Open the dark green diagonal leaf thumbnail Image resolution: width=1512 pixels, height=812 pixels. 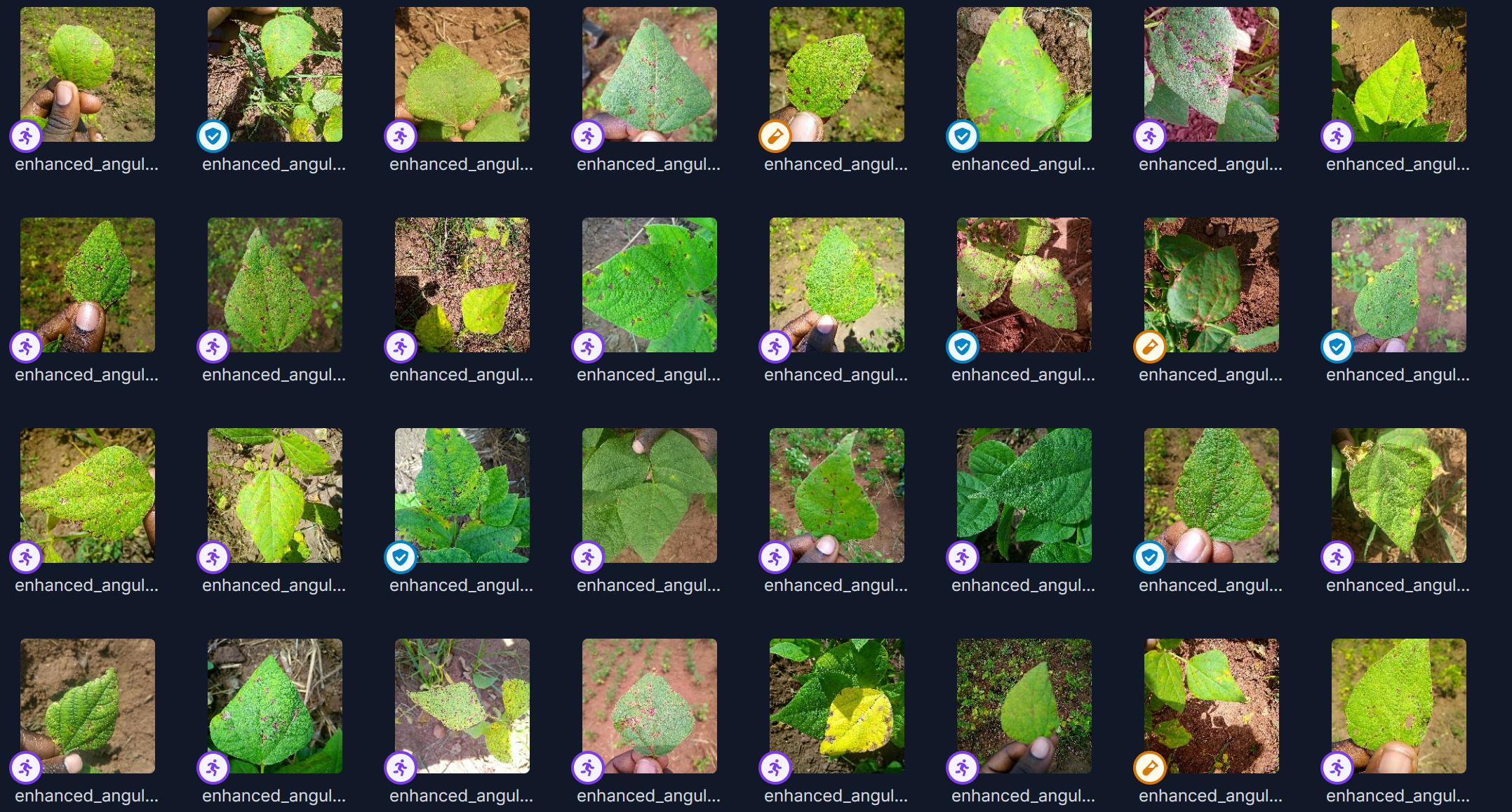(1024, 495)
